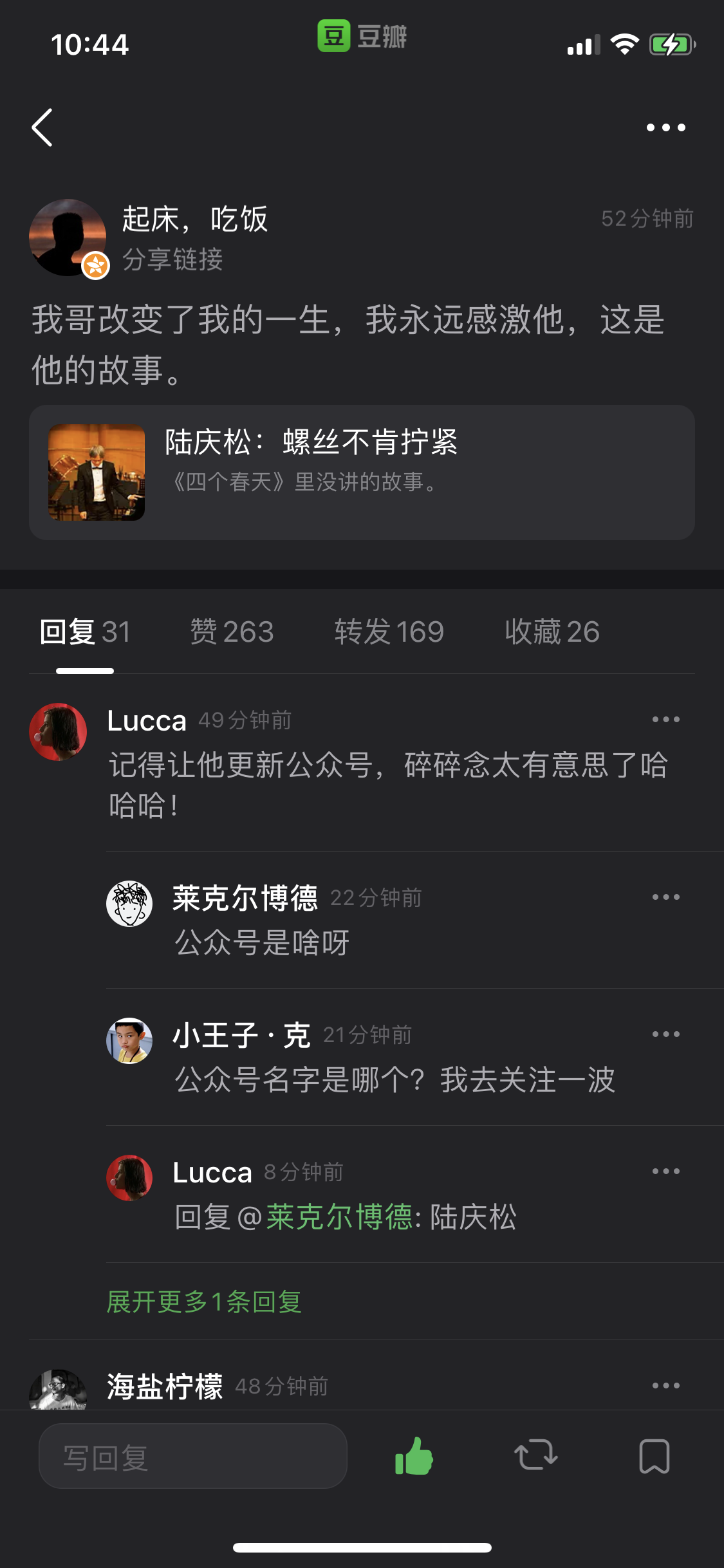
Task: Open more options for 海盐柠檬's comment
Action: click(665, 1385)
